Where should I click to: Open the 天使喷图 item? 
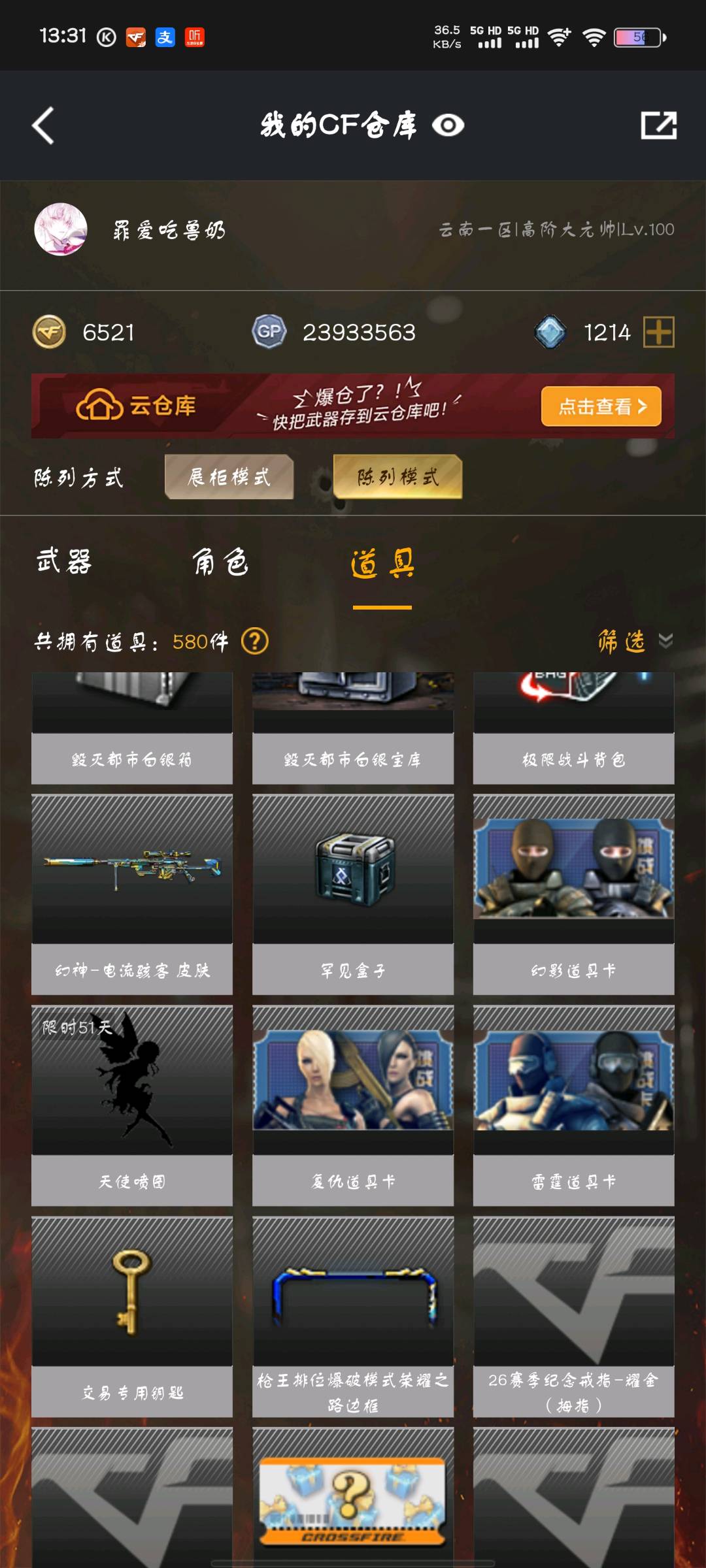click(x=132, y=1105)
